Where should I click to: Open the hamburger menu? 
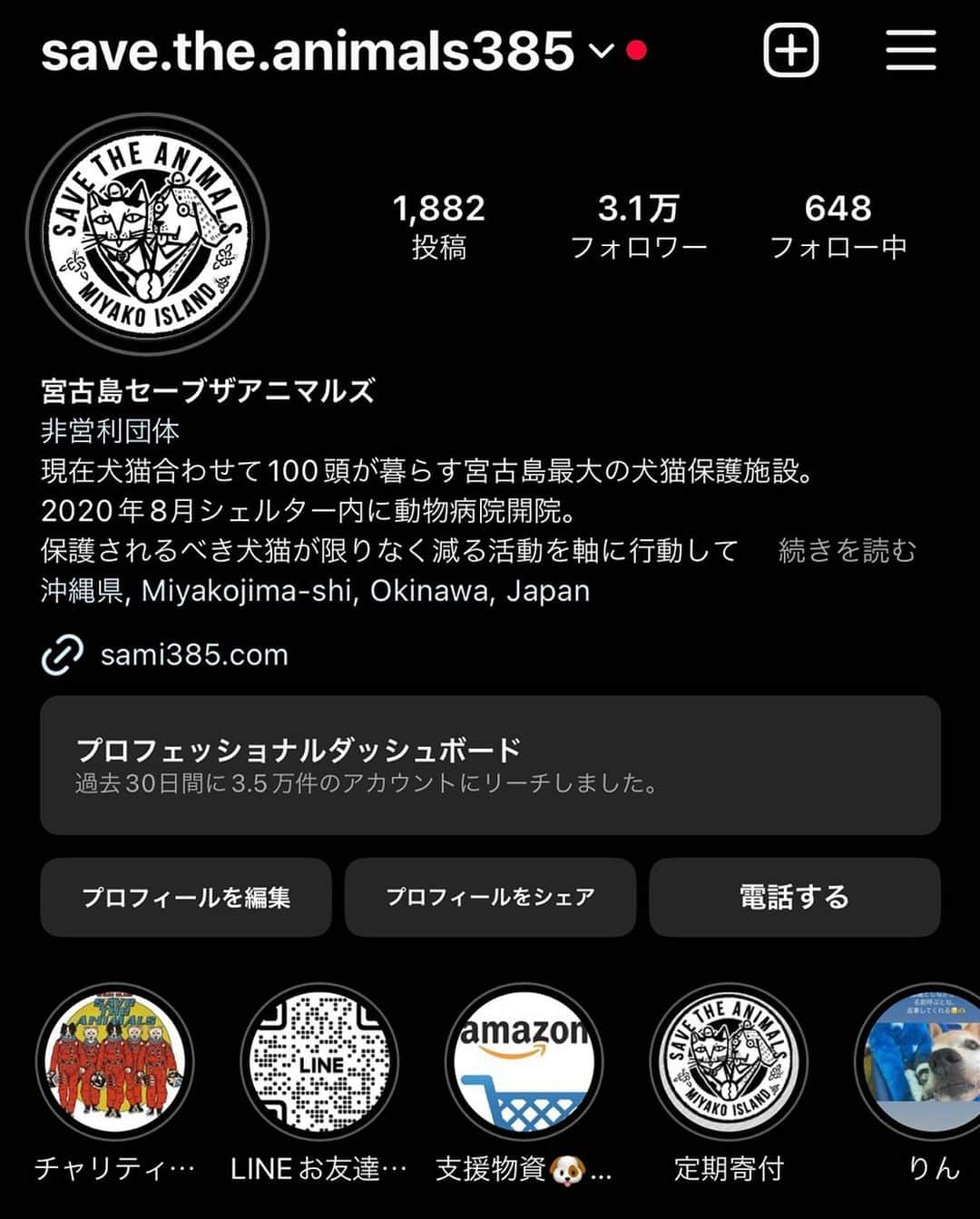click(x=910, y=50)
